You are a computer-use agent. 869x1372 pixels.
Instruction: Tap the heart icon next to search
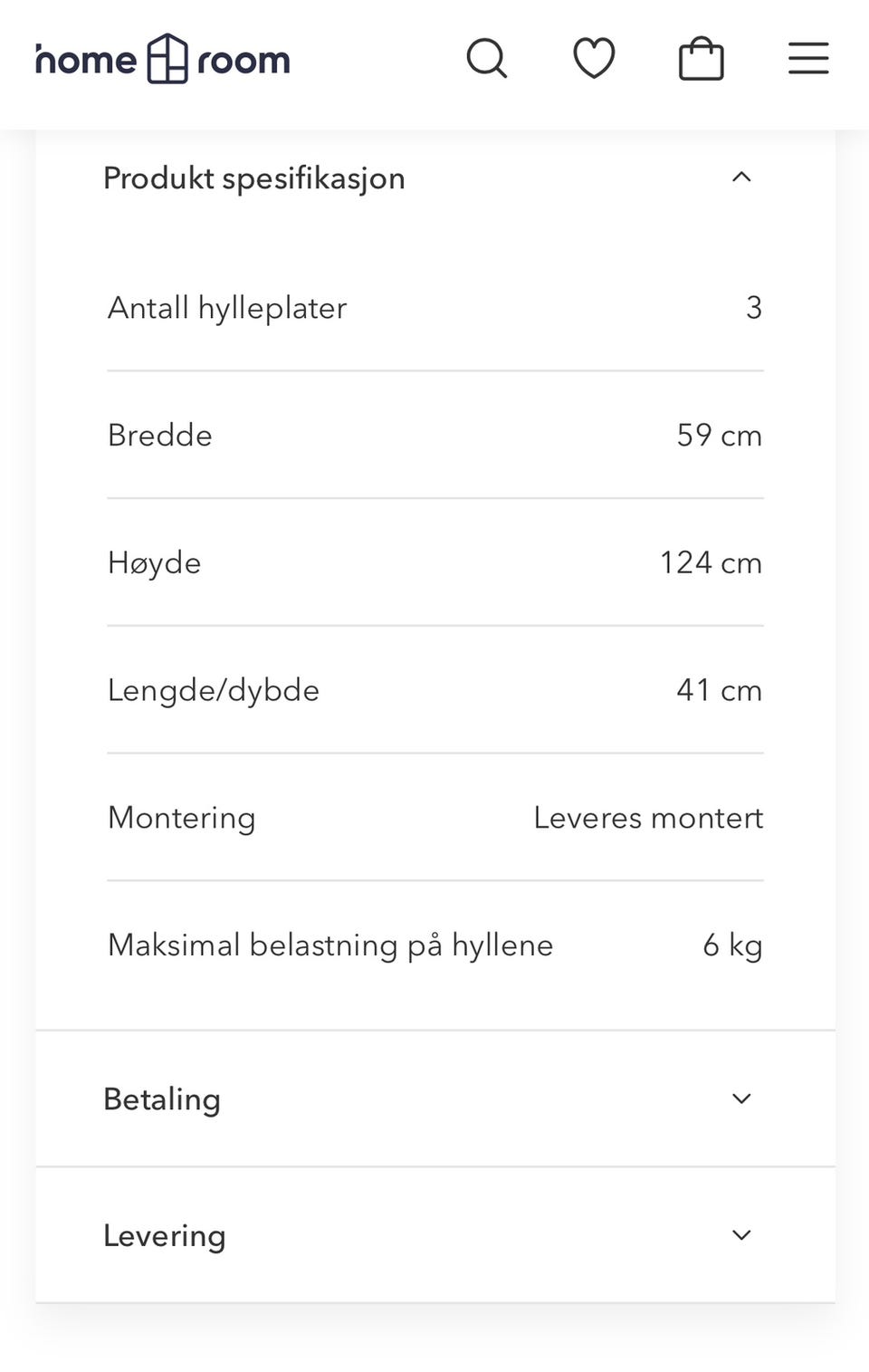click(x=594, y=58)
